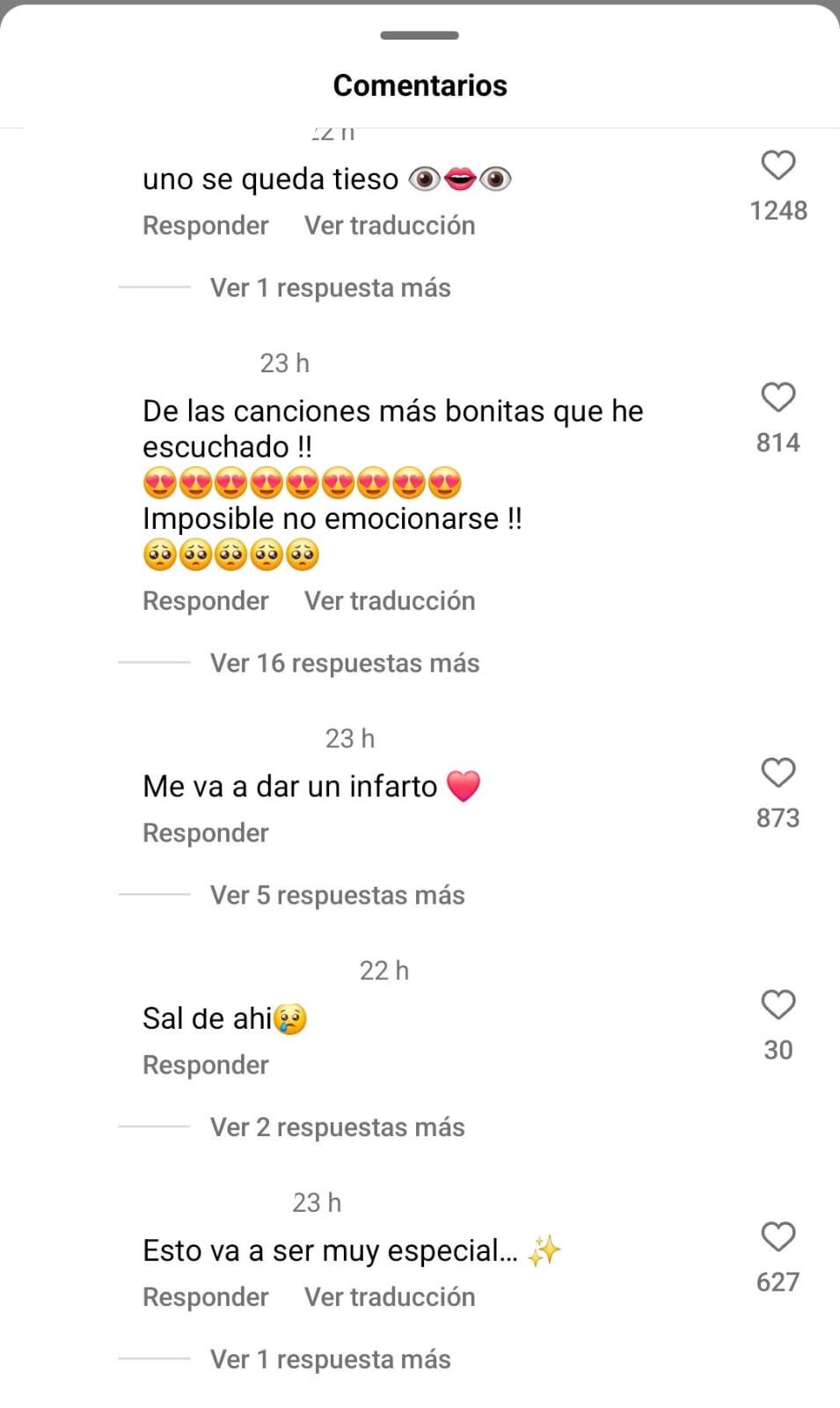
Task: Expand "Ver 16 respuestas más"
Action: tap(343, 663)
